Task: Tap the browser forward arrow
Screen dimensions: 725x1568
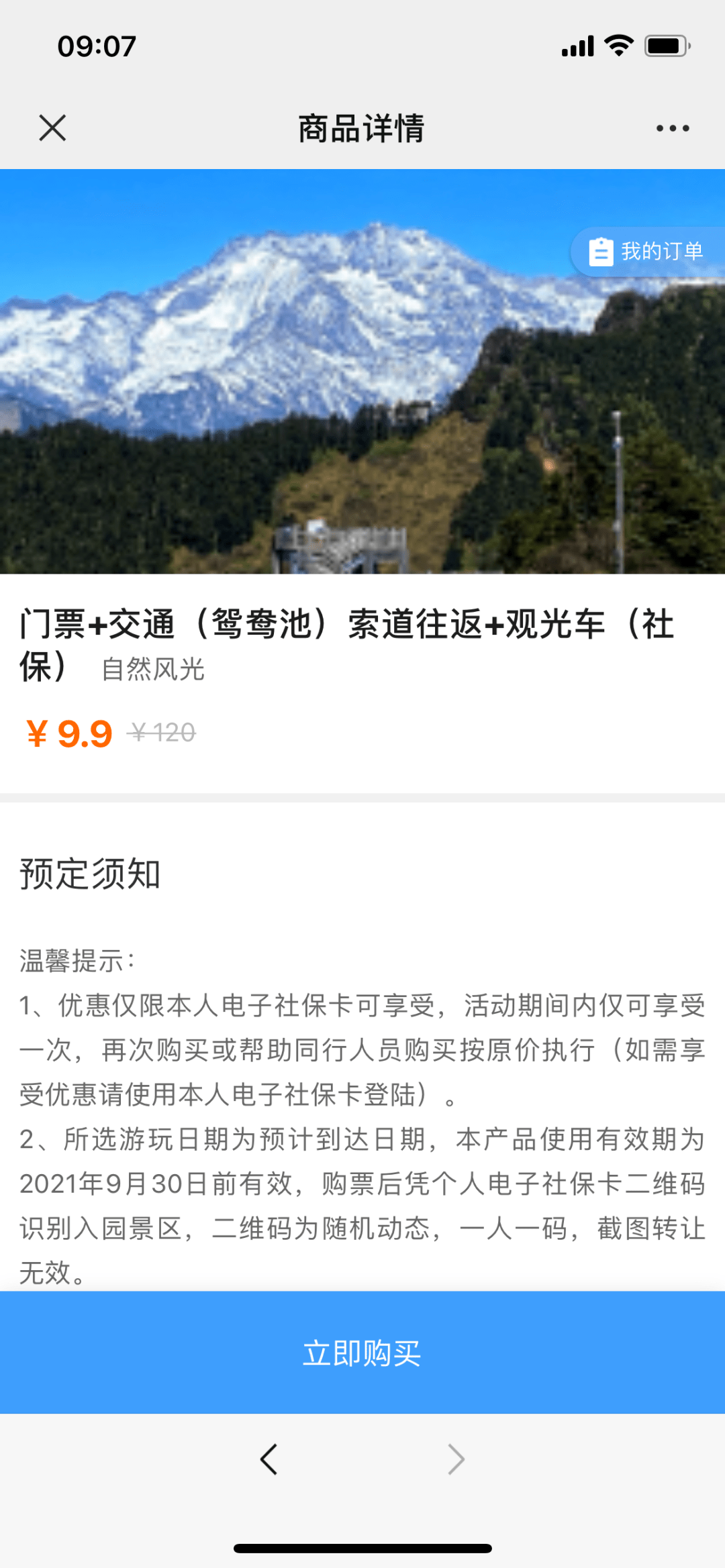Action: (x=456, y=1459)
